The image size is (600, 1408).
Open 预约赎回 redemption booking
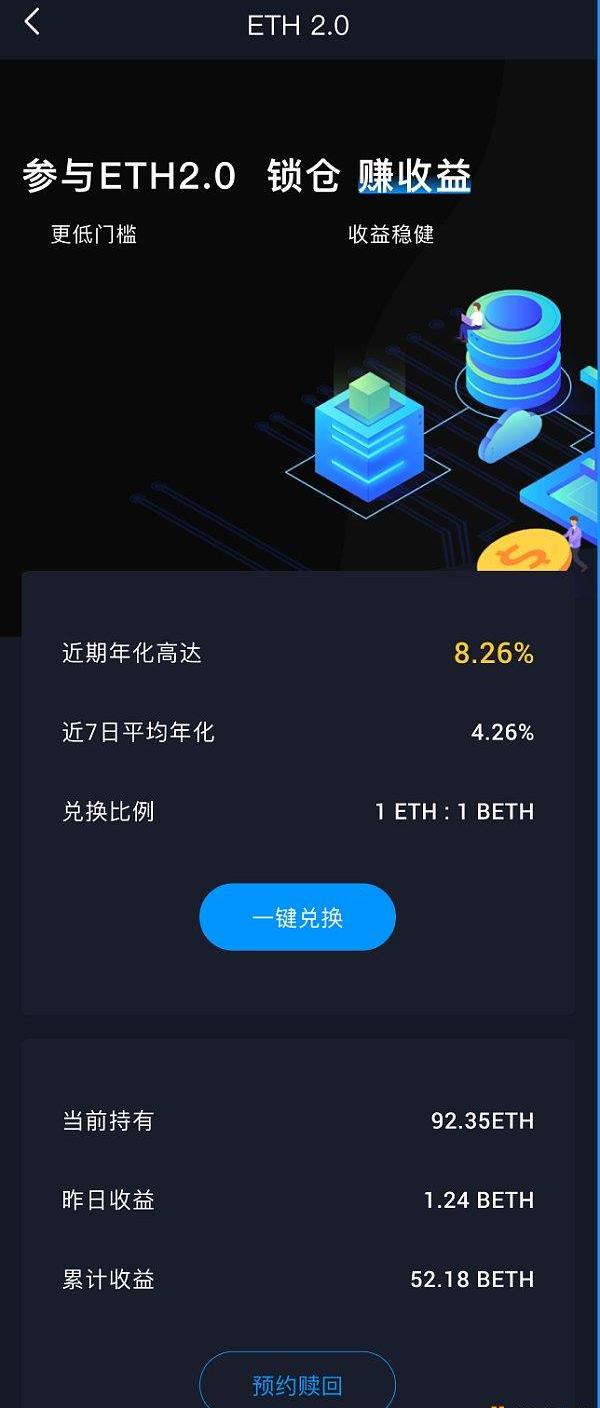(x=297, y=1385)
